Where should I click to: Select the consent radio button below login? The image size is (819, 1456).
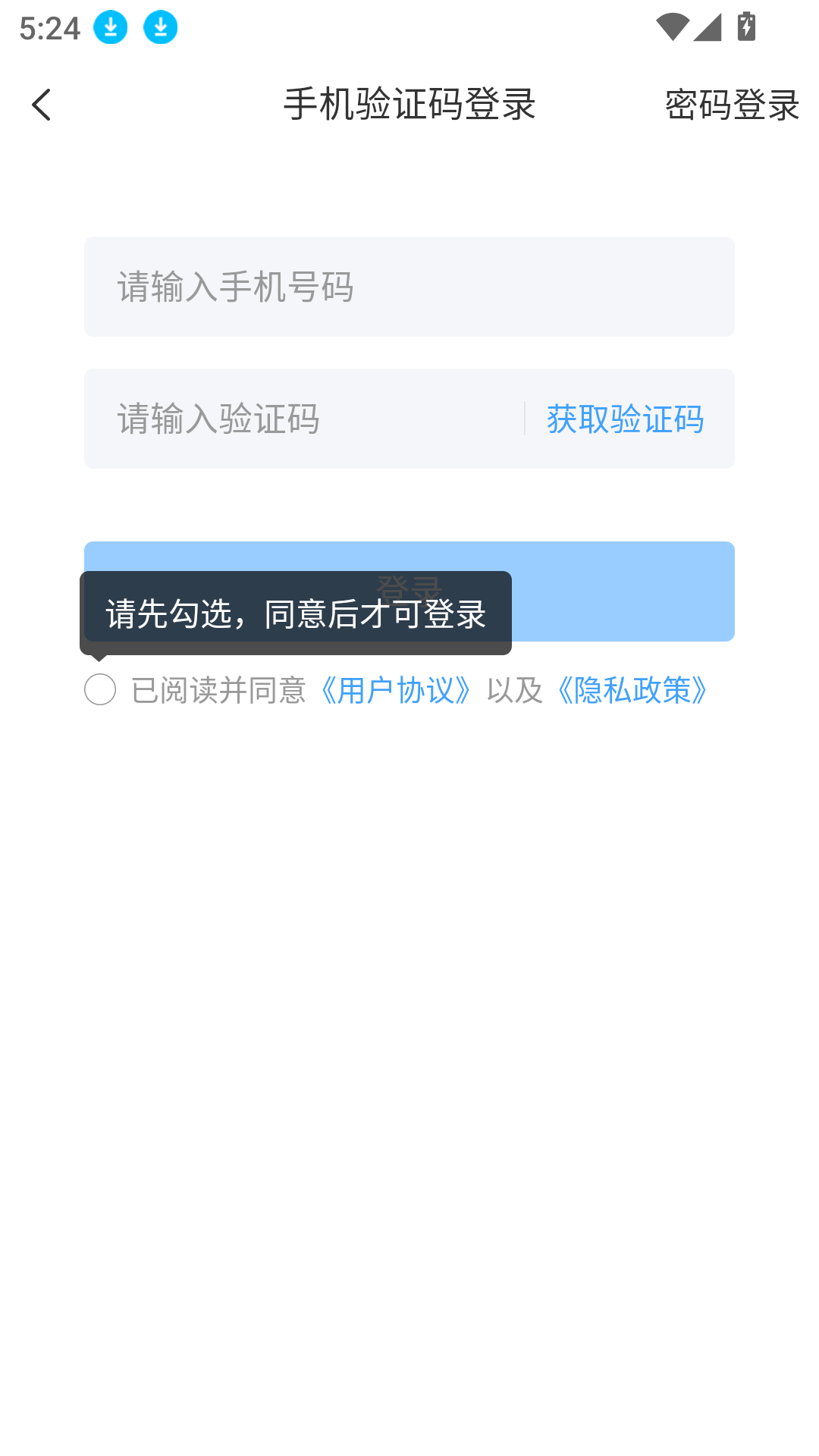(99, 690)
